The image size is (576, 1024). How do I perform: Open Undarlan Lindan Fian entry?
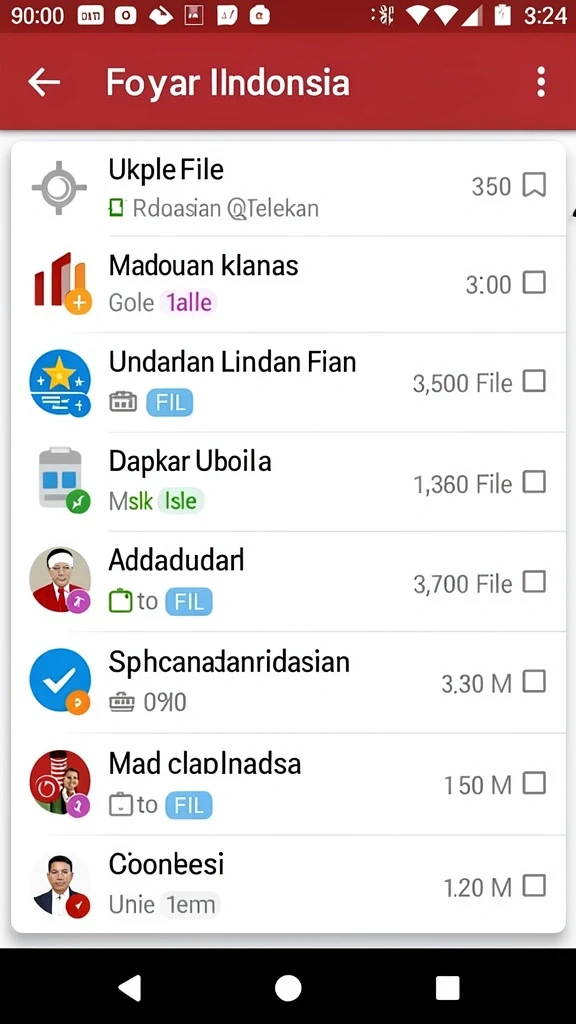[x=288, y=382]
